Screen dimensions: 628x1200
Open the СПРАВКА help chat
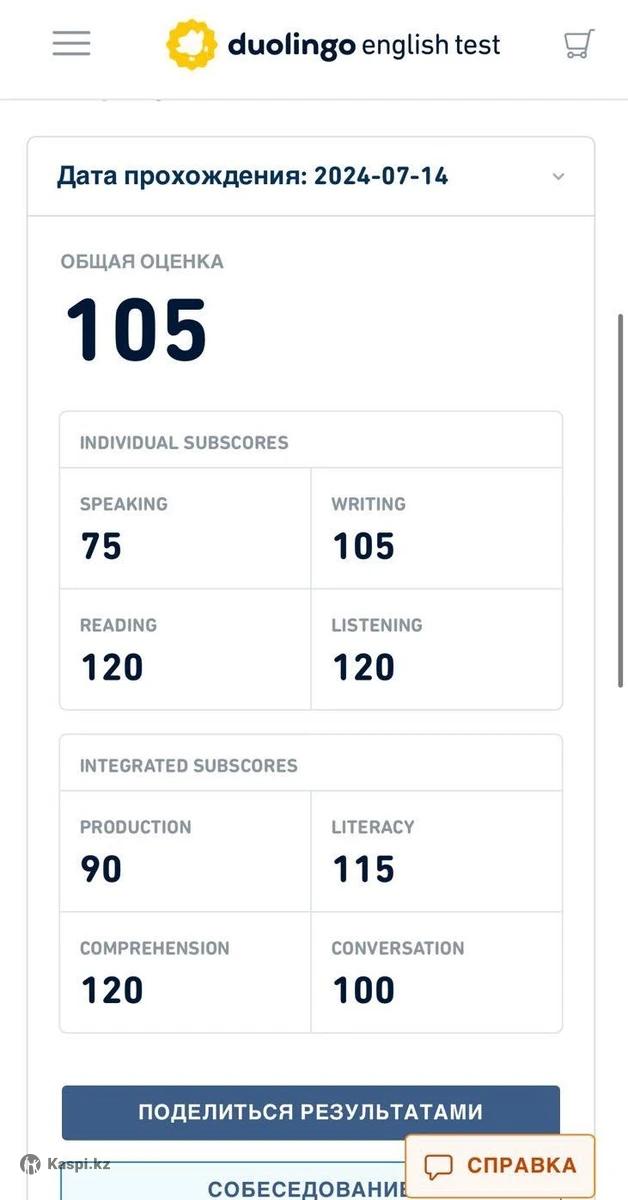point(500,1165)
